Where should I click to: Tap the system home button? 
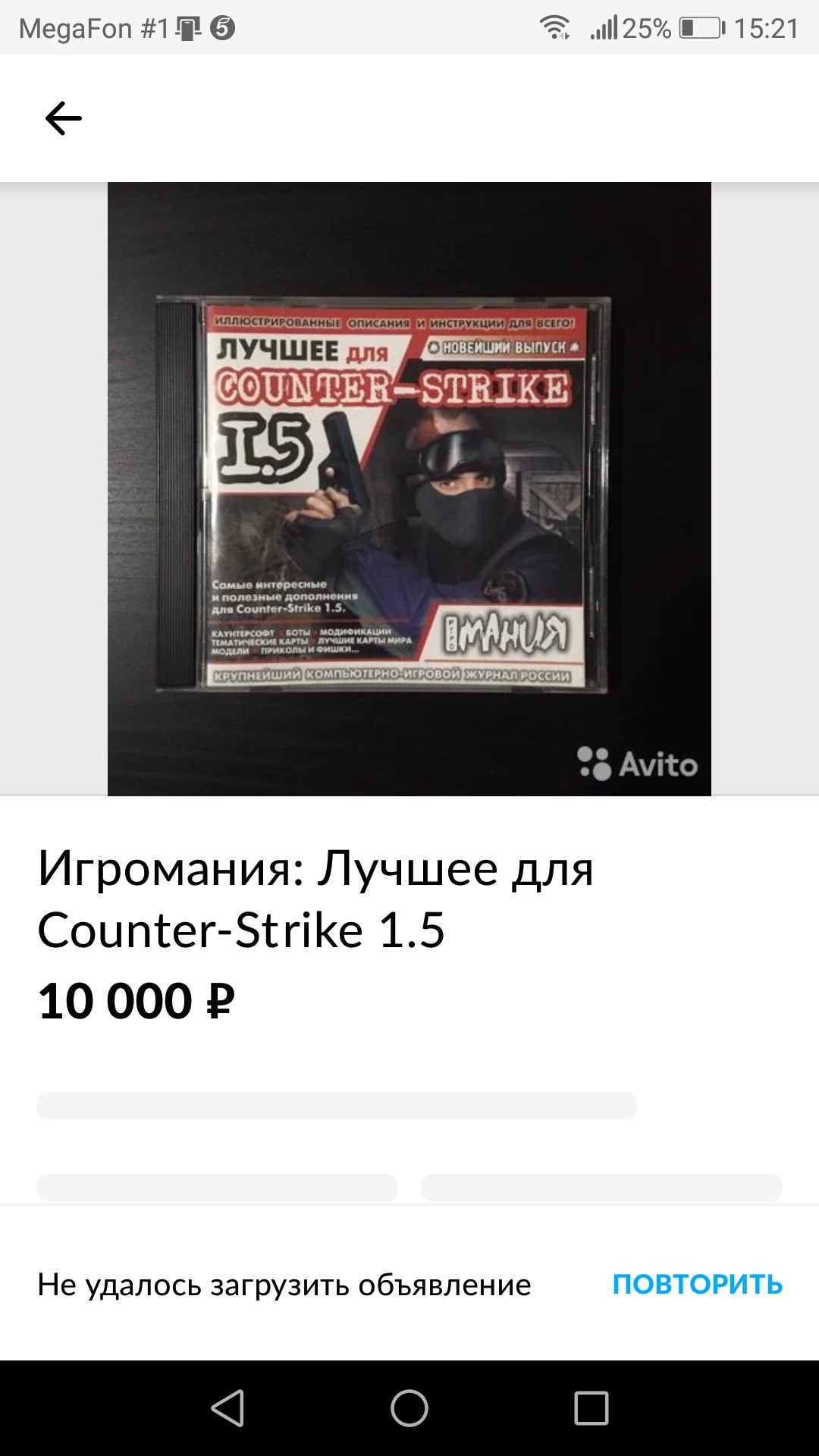[409, 1408]
